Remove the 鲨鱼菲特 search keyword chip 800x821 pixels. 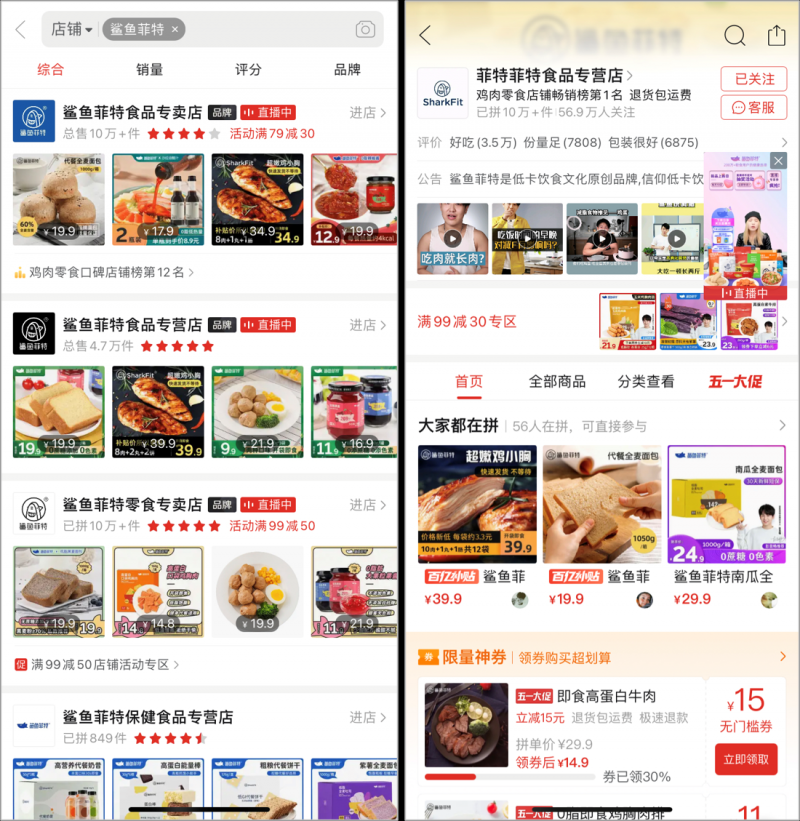tap(175, 30)
